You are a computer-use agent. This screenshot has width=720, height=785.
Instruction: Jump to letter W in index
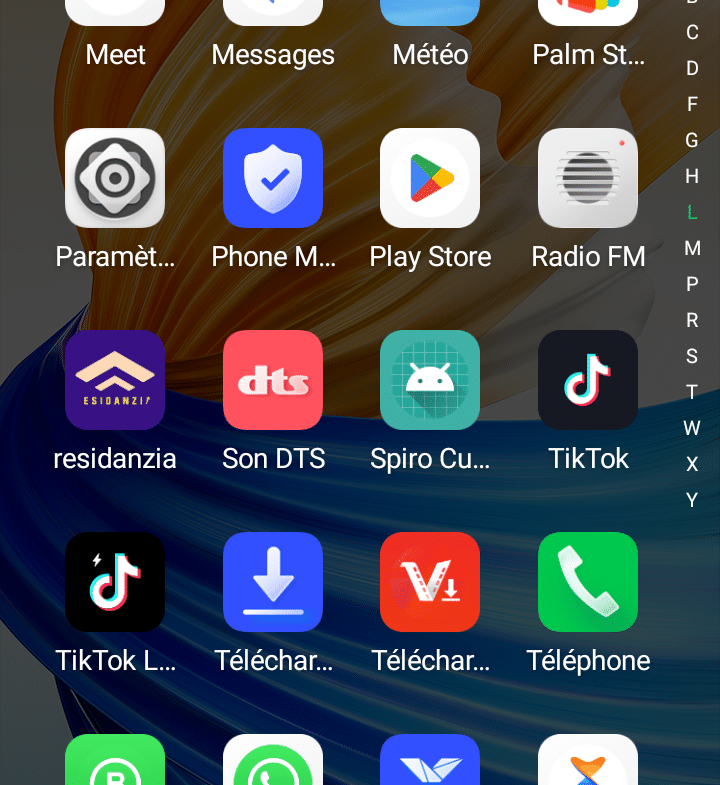coord(692,428)
